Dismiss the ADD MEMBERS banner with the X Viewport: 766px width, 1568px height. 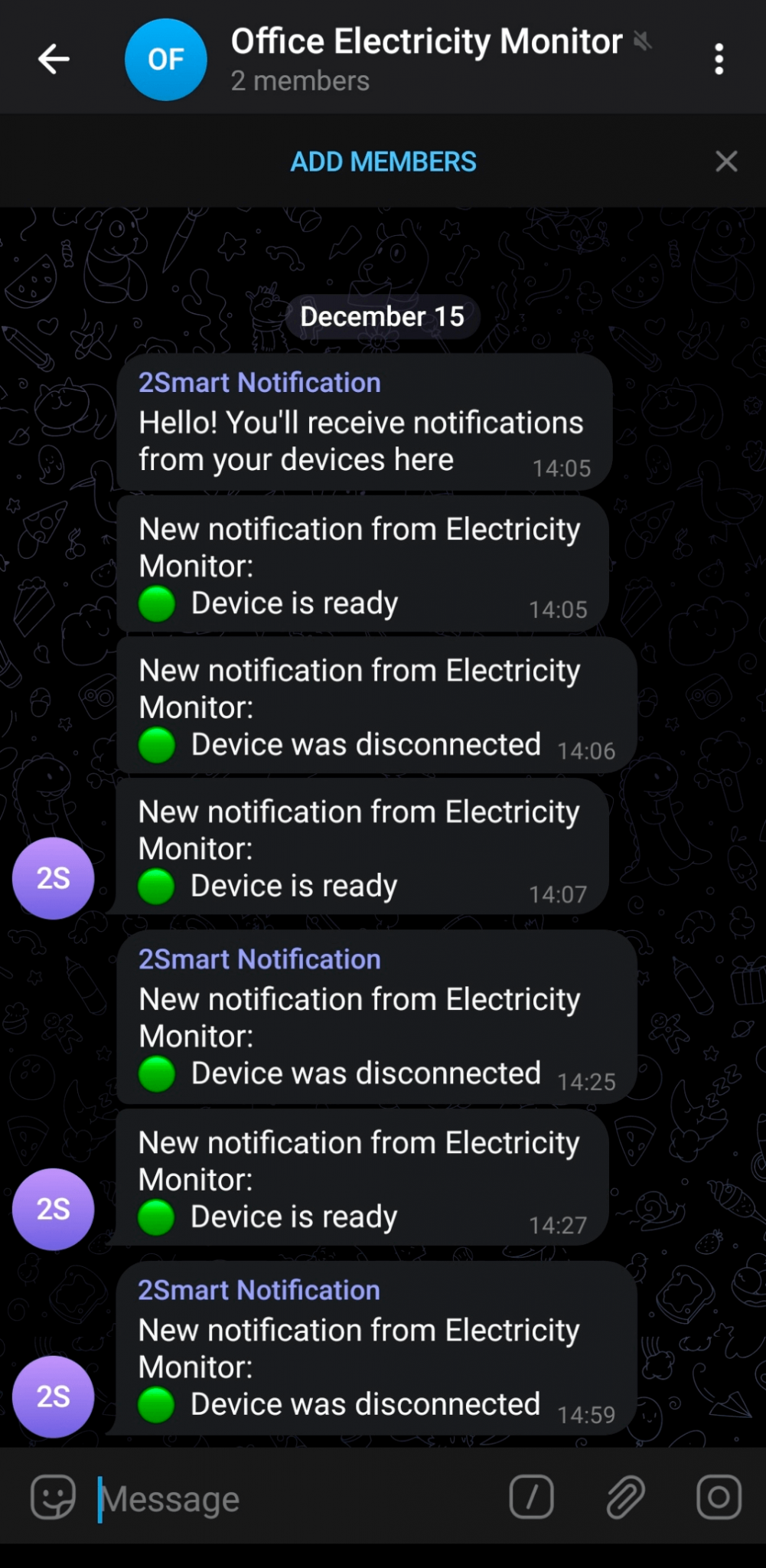725,161
